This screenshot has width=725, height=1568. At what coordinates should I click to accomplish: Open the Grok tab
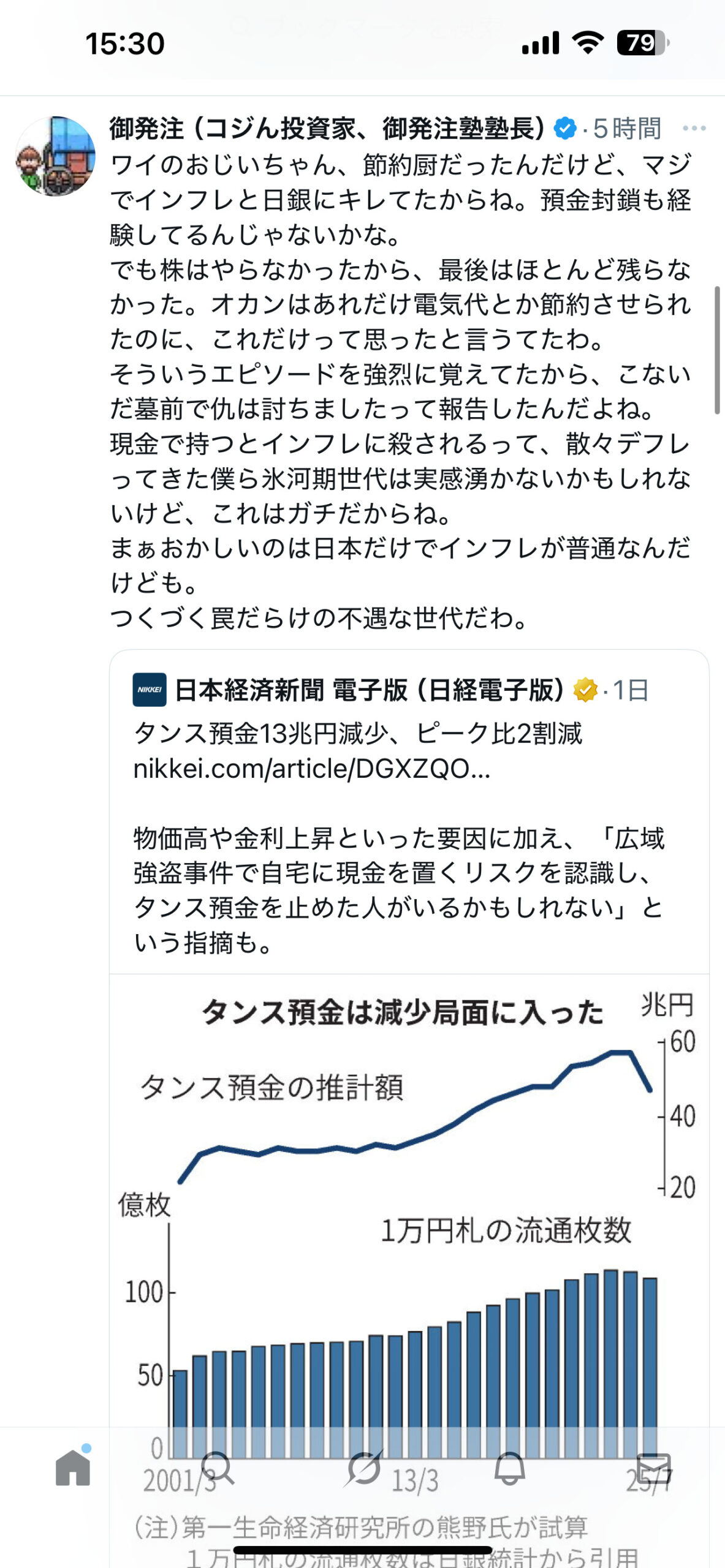(x=363, y=1469)
